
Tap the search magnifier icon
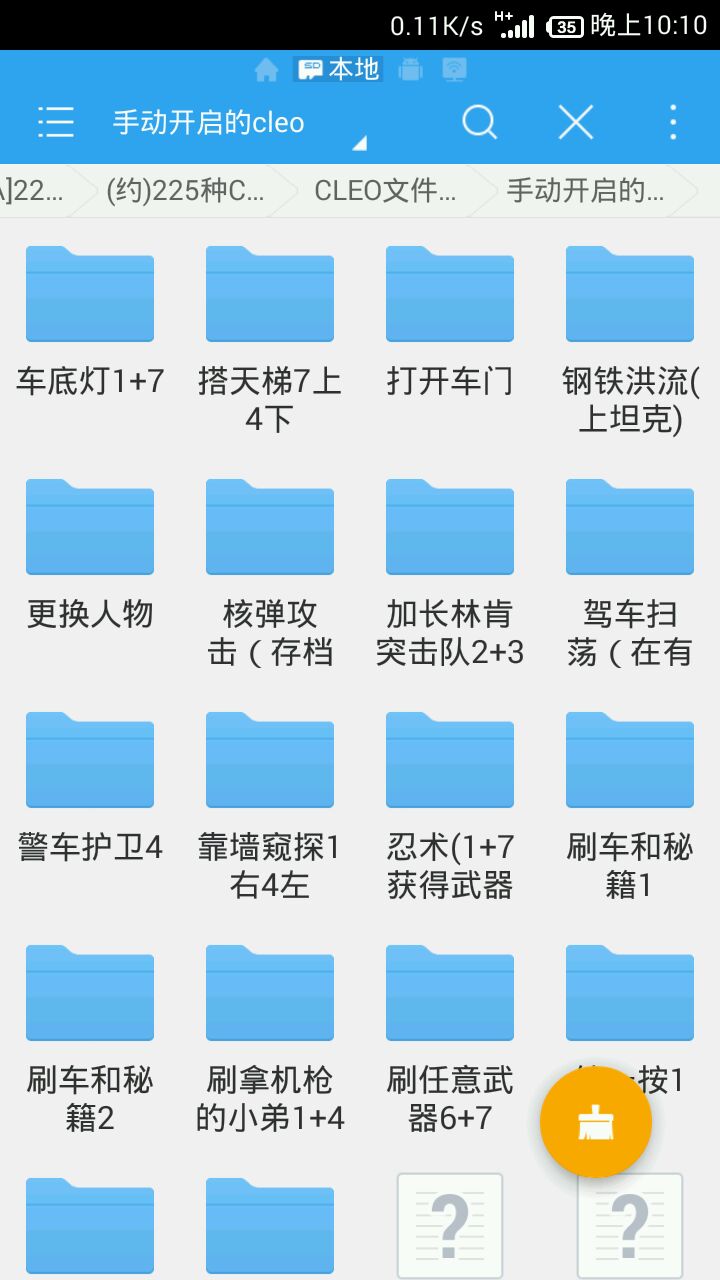pyautogui.click(x=479, y=122)
